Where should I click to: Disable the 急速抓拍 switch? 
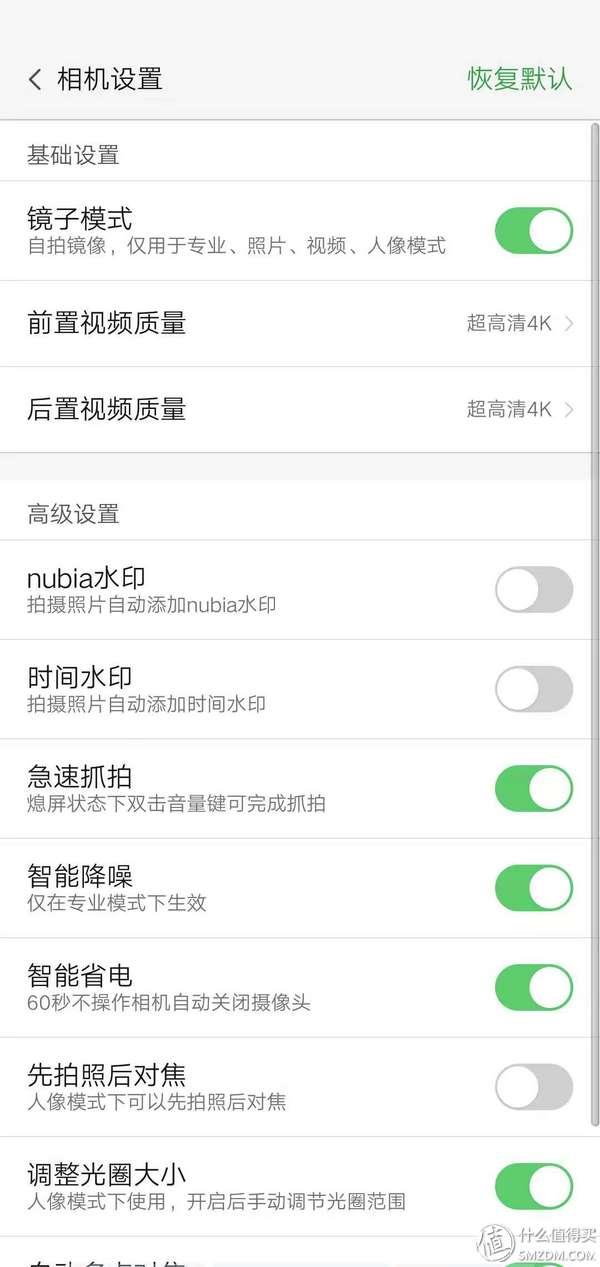pyautogui.click(x=534, y=788)
